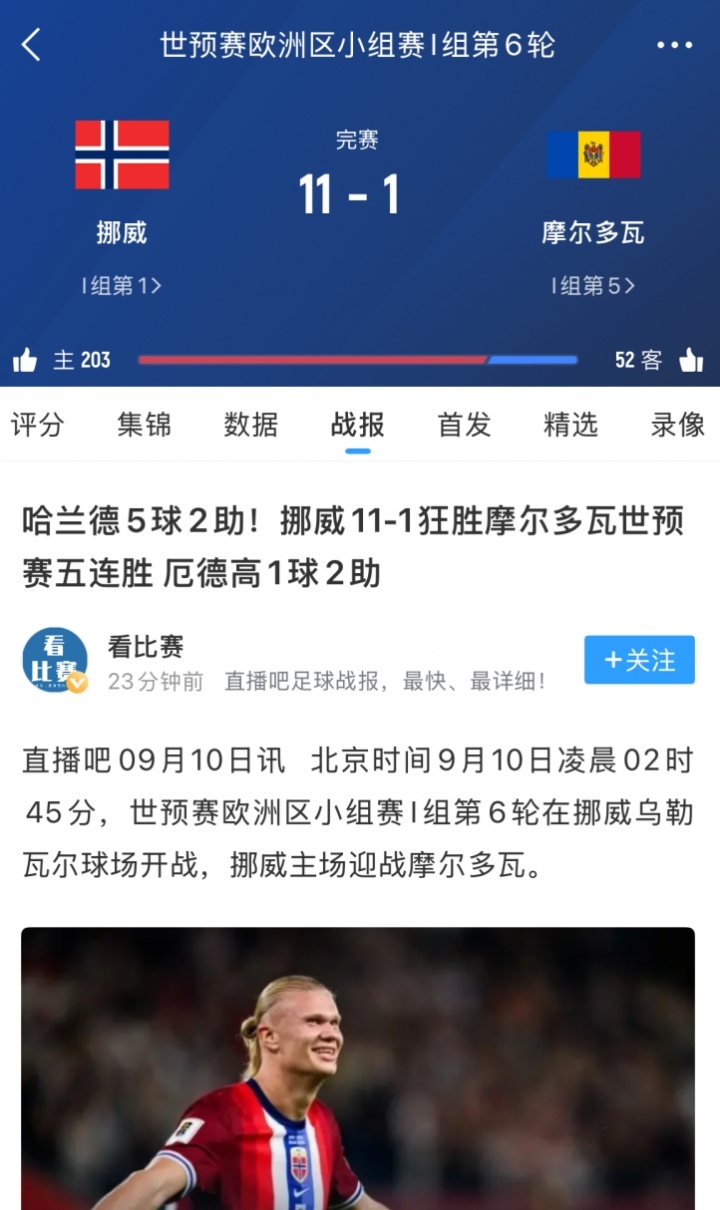The image size is (720, 1210).
Task: View Moldova's I组第5 group standing
Action: tap(593, 286)
